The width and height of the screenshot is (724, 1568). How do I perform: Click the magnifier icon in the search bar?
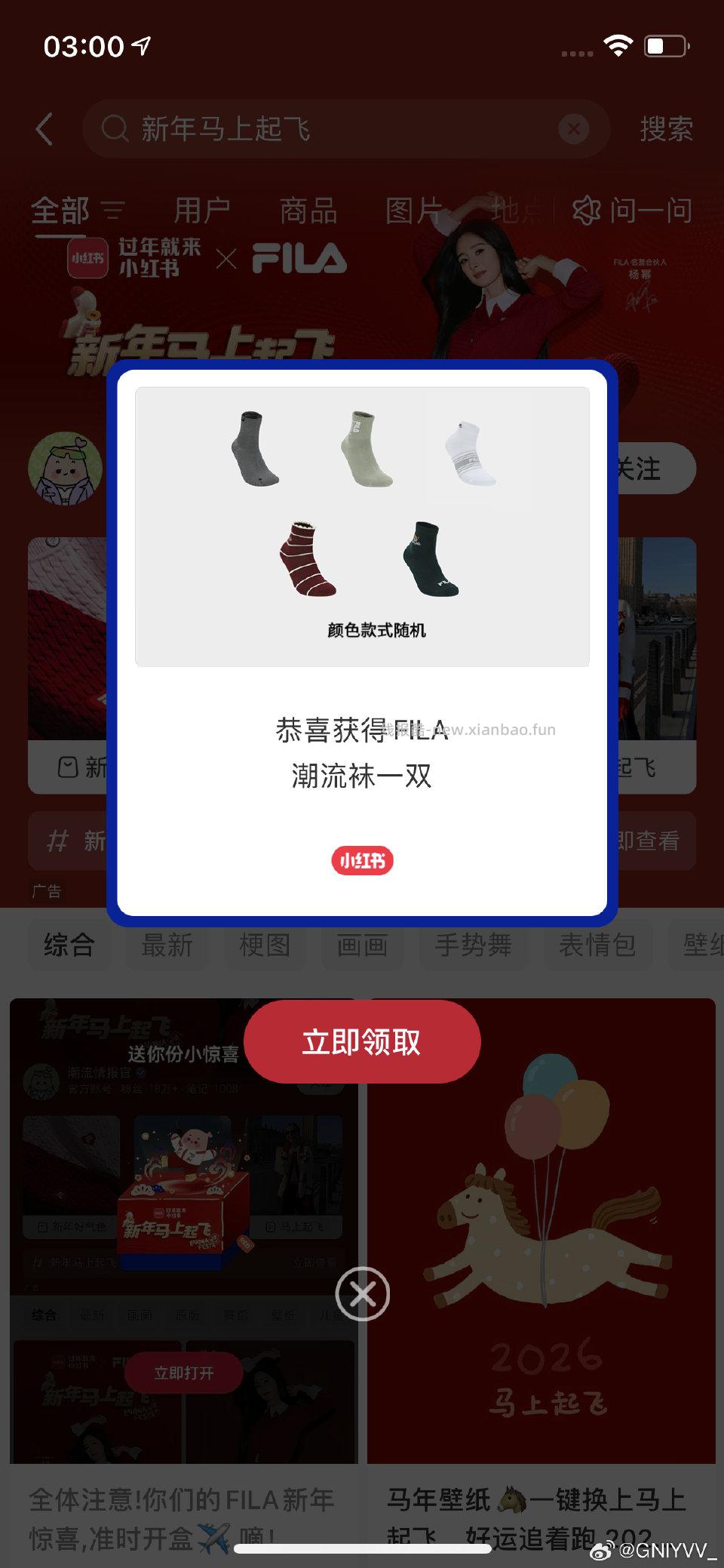(114, 128)
